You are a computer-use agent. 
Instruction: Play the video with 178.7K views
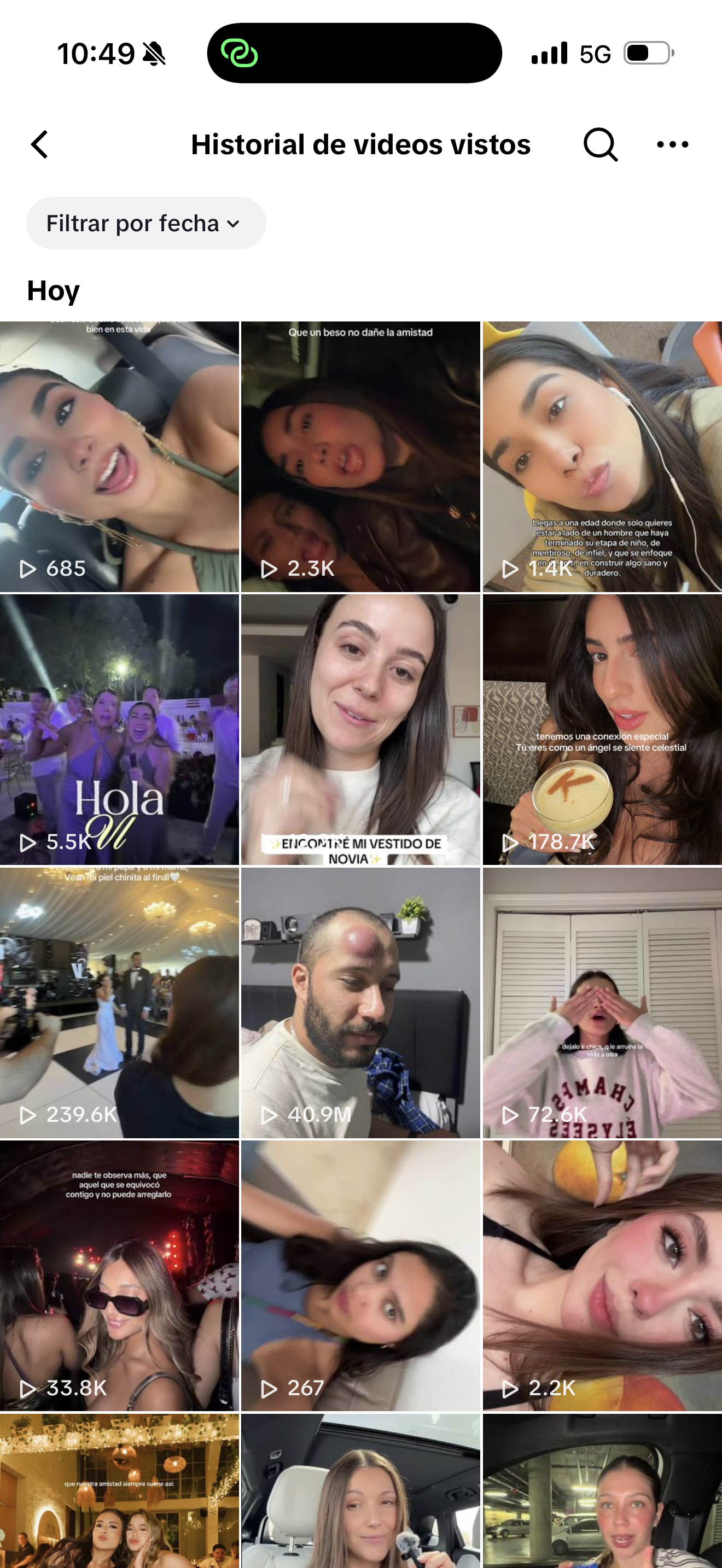[602, 729]
